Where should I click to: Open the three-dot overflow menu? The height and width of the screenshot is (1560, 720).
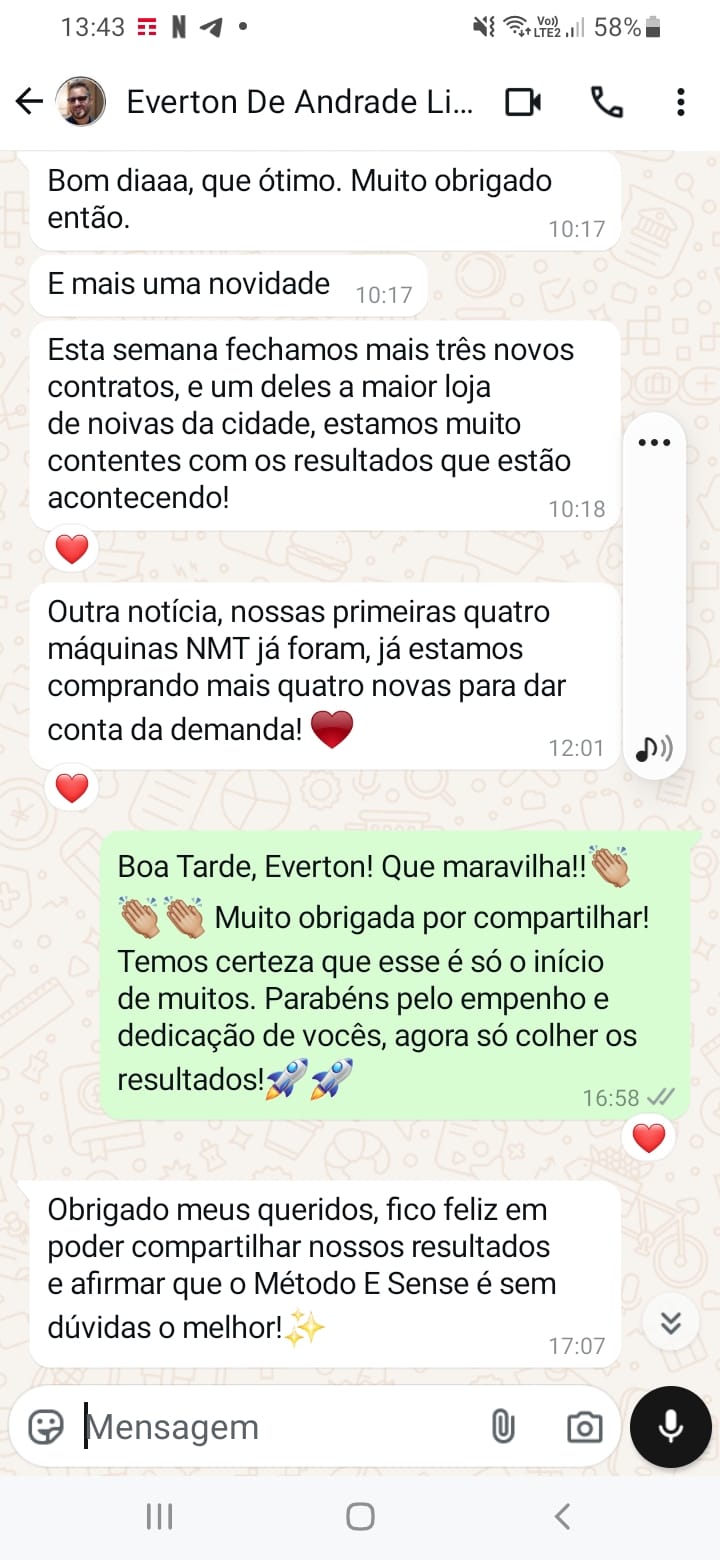680,102
